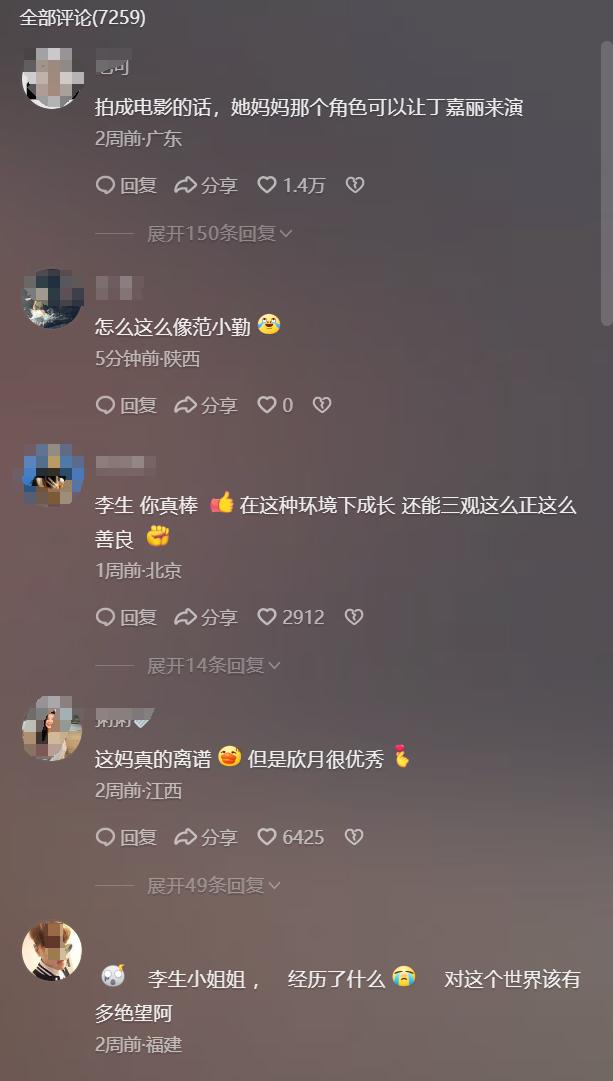Viewport: 613px width, 1081px height.
Task: Reply to the 这妈真的离谱 comment
Action: pyautogui.click(x=126, y=837)
